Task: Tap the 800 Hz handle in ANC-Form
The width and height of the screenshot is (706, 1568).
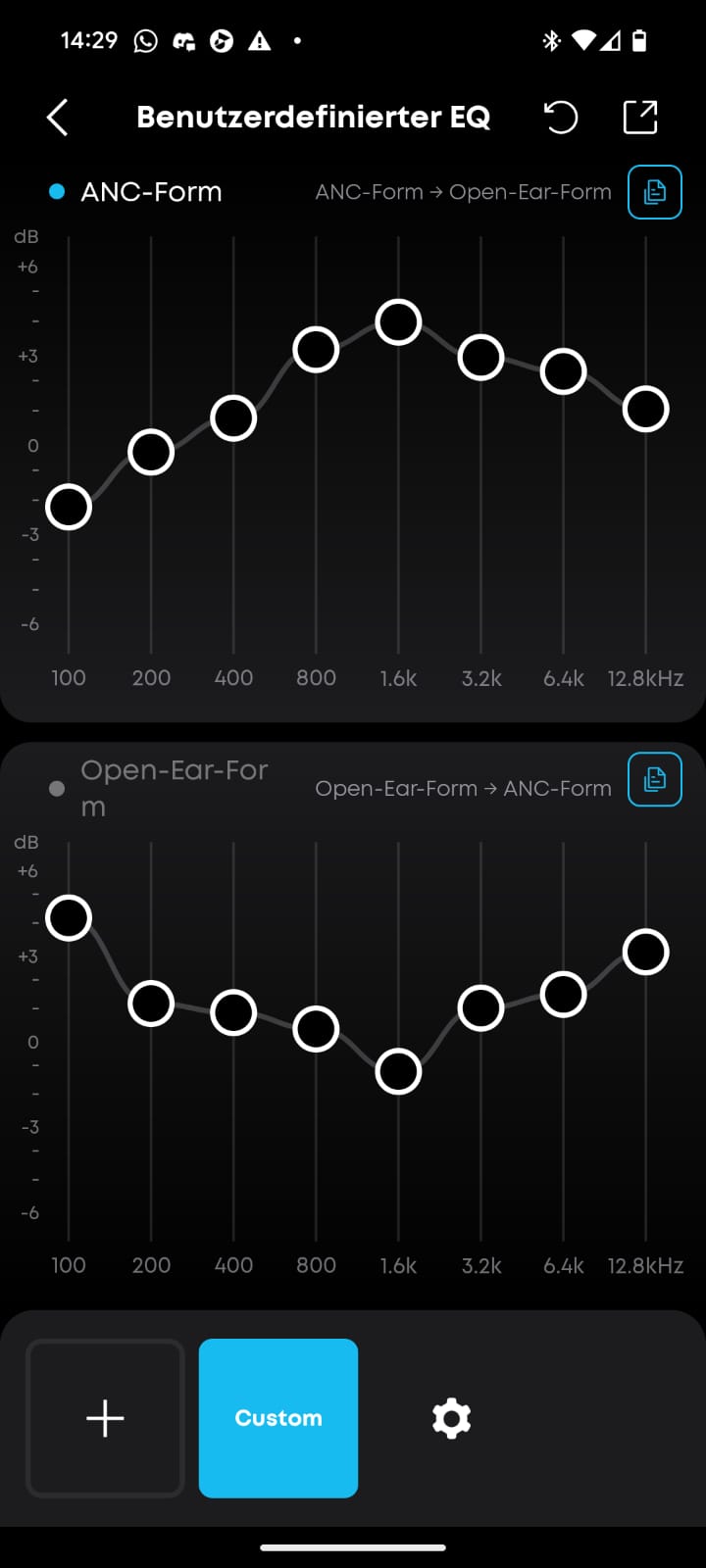Action: tap(316, 350)
